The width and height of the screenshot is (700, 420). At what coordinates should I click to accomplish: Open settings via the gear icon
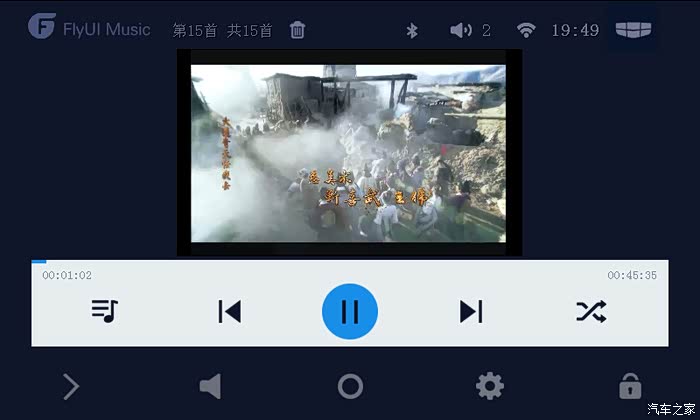click(489, 386)
